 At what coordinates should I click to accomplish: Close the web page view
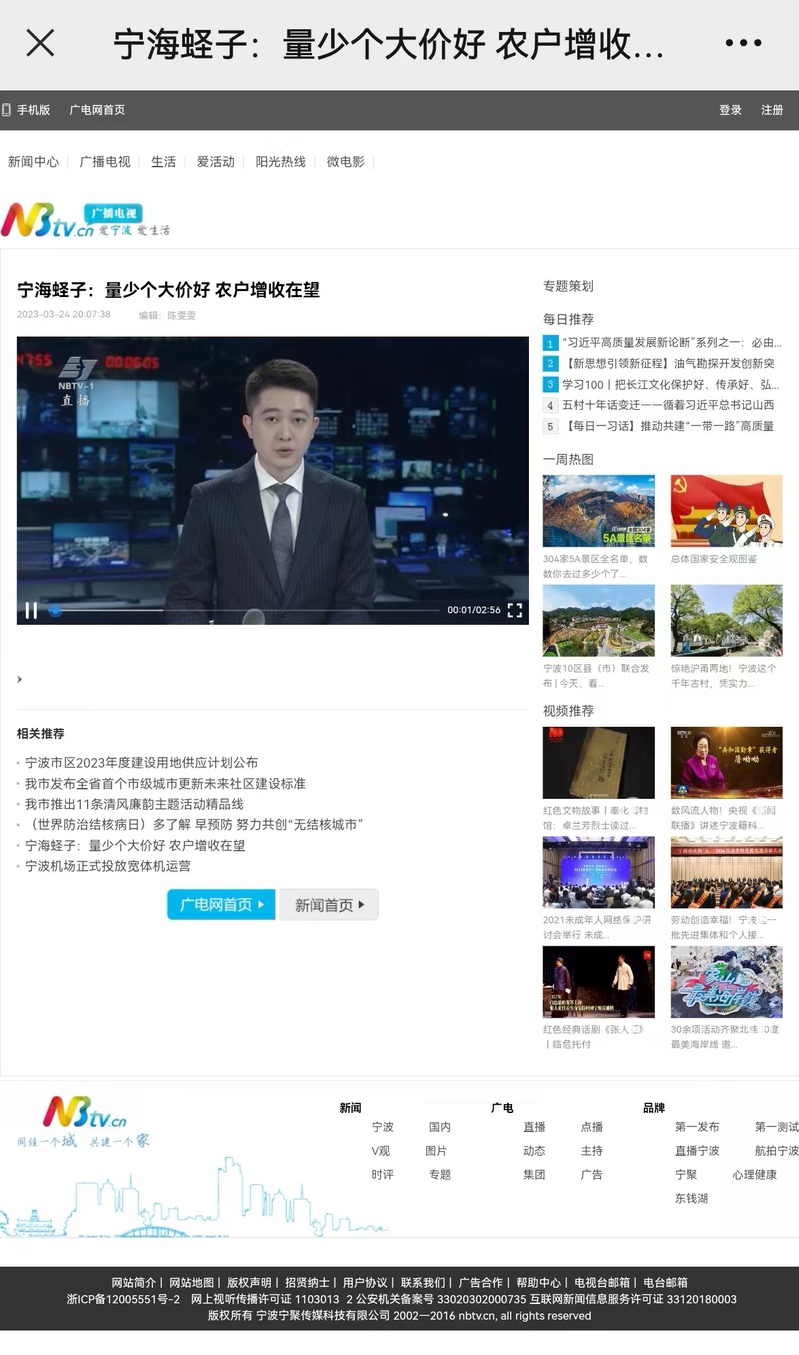point(40,43)
